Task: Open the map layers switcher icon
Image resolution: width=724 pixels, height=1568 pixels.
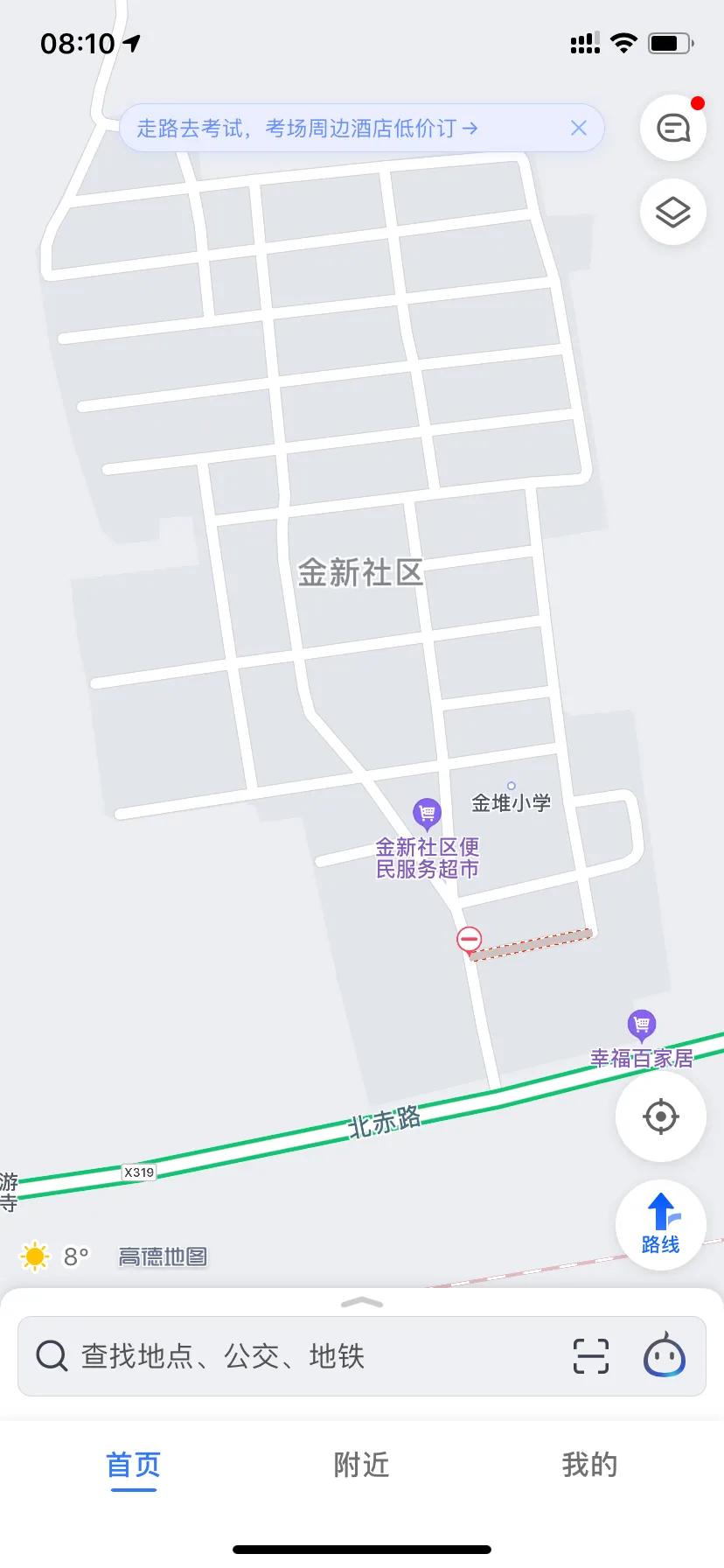Action: point(672,213)
